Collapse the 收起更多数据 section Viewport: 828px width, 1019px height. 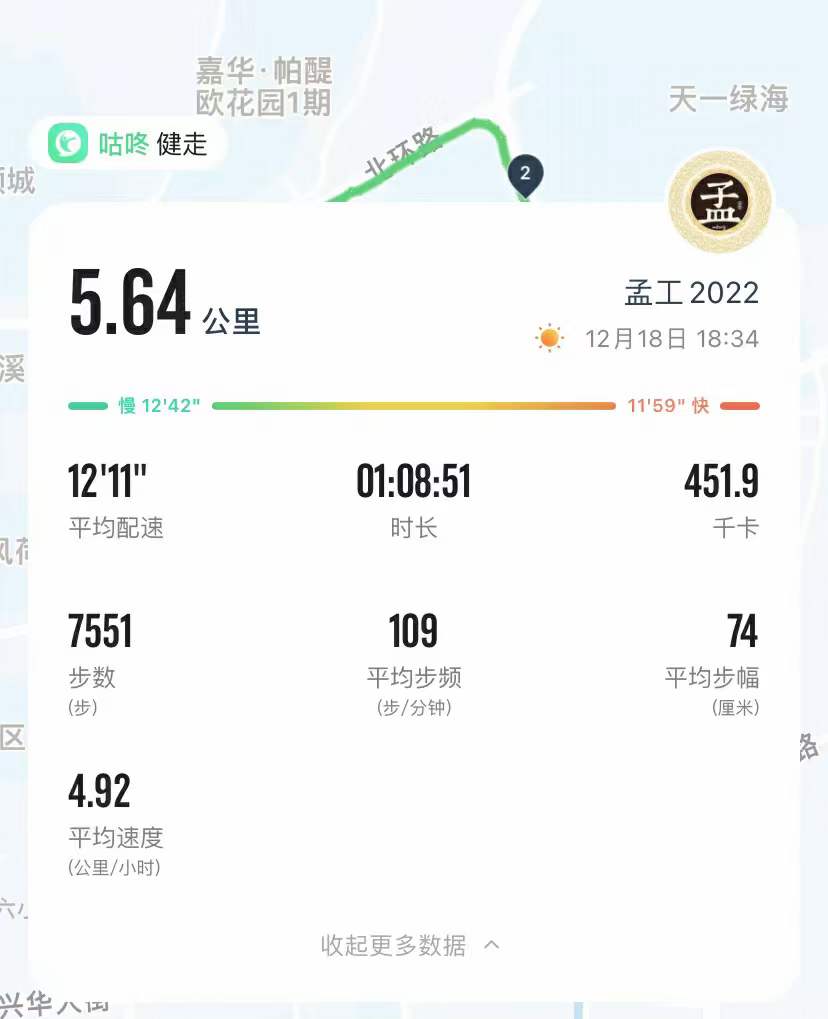pos(410,945)
